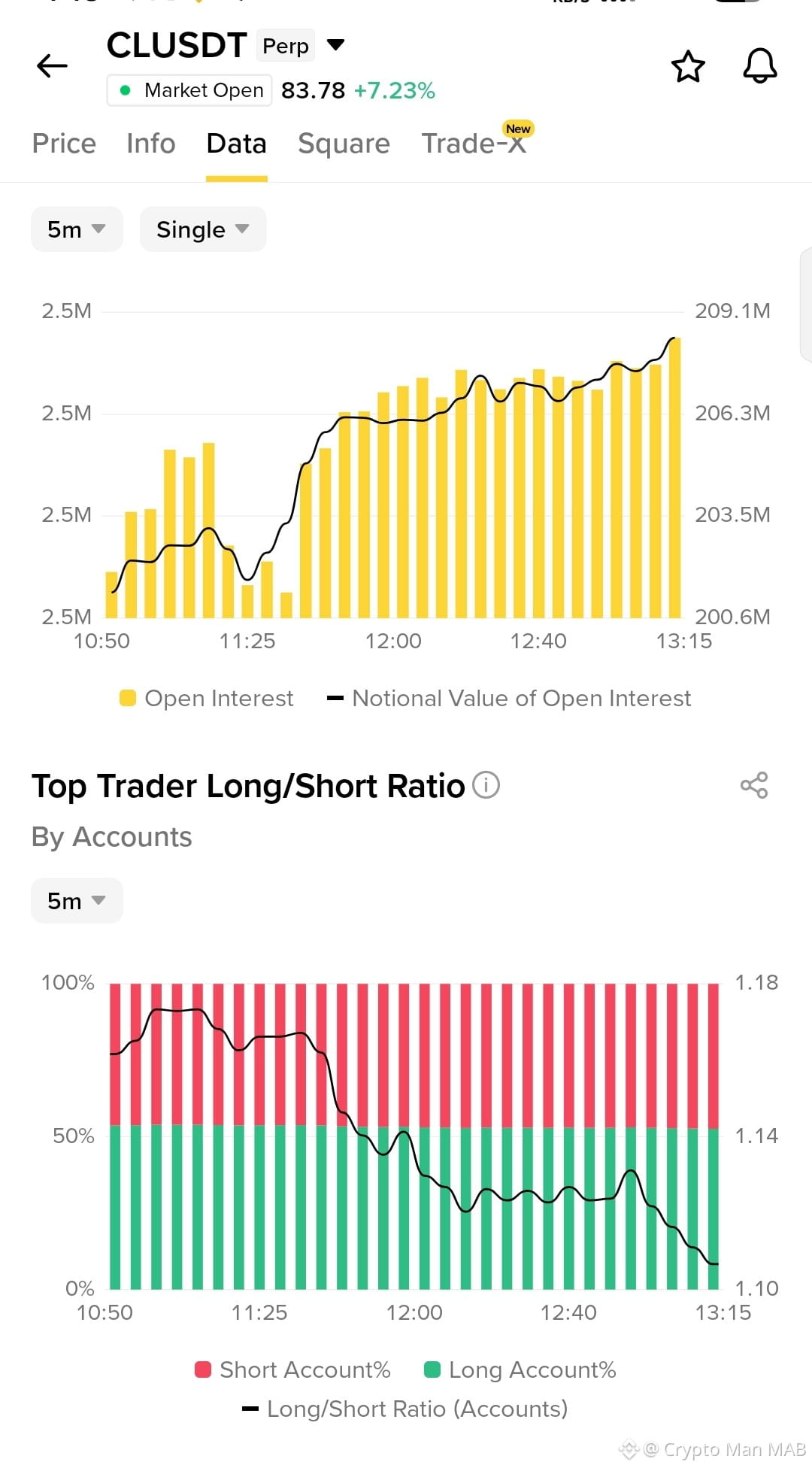Add CLUSDT to favorites with the star
This screenshot has width=812, height=1468.
pos(688,66)
